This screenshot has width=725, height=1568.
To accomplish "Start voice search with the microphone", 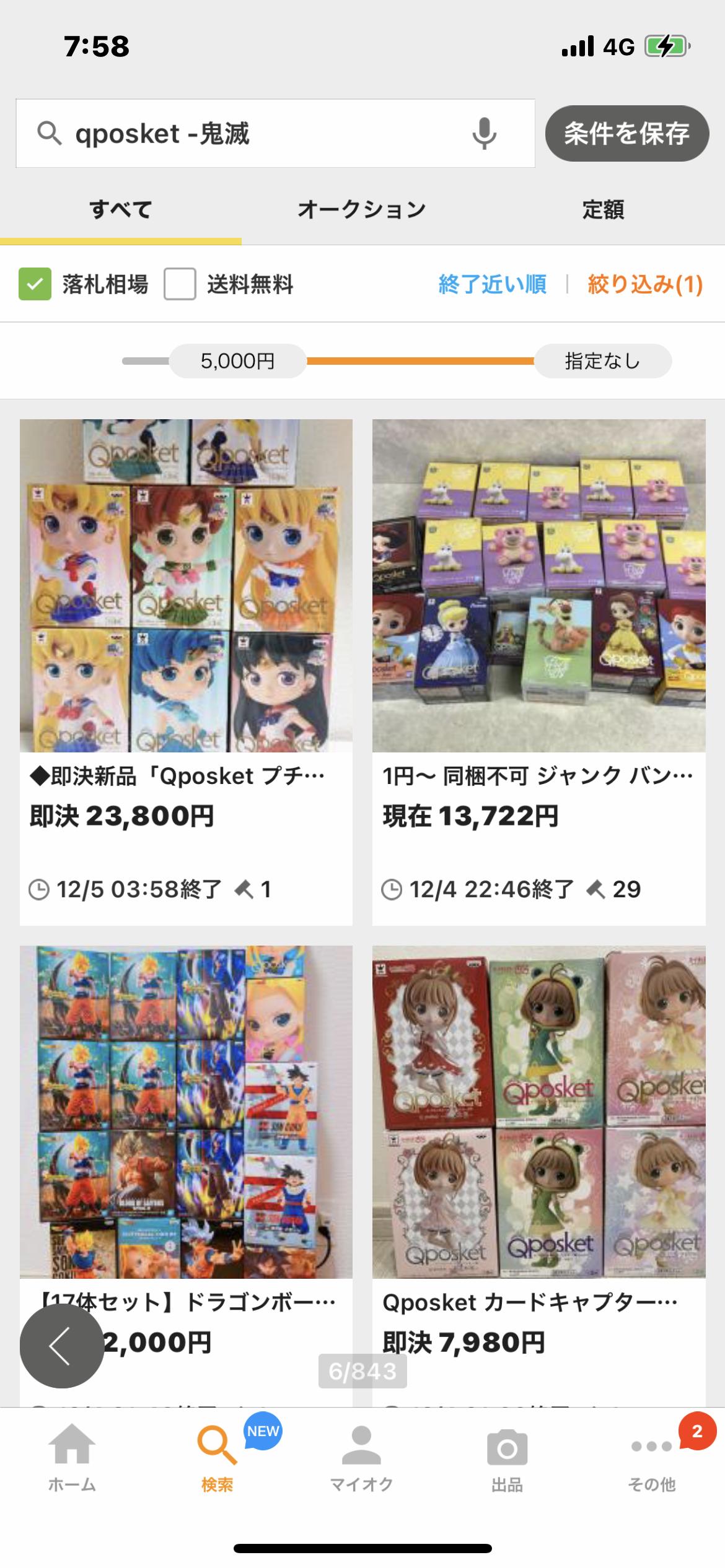I will [484, 133].
